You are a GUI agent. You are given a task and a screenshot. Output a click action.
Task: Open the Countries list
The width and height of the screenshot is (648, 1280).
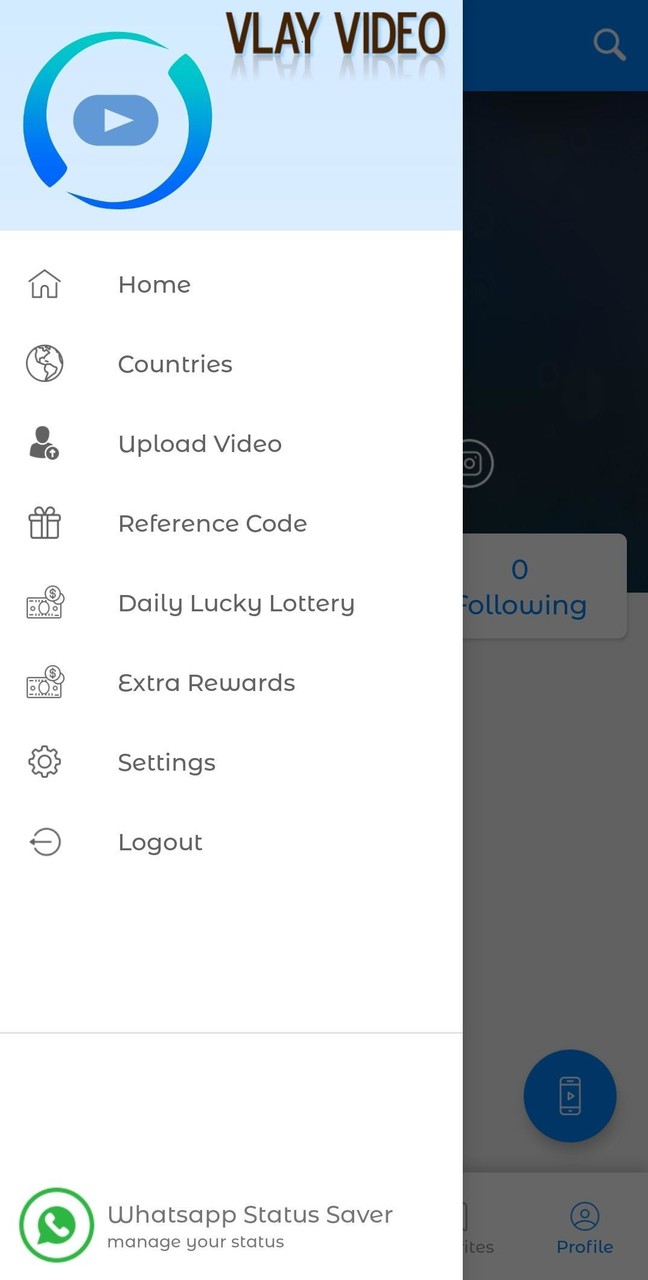(175, 365)
